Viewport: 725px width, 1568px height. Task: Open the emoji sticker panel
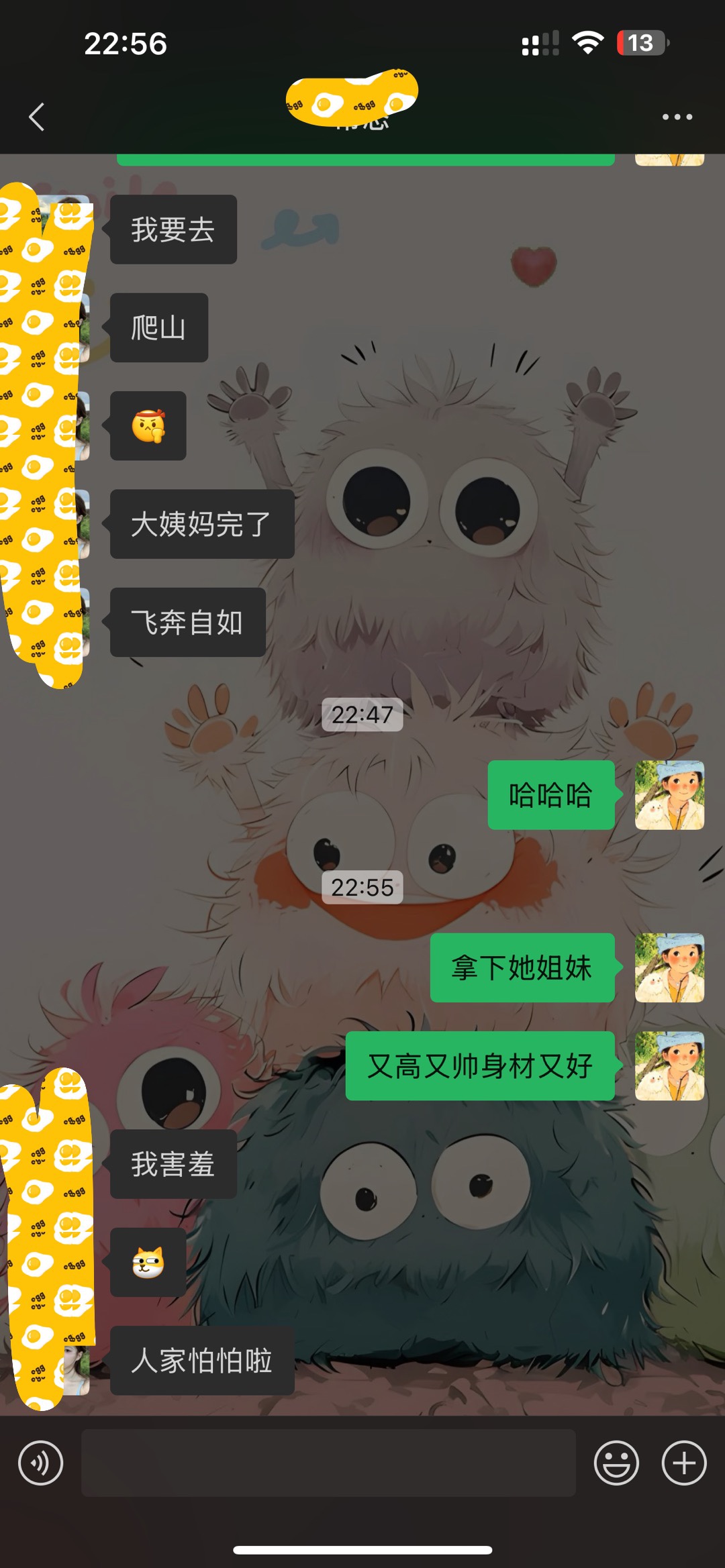(x=616, y=1463)
